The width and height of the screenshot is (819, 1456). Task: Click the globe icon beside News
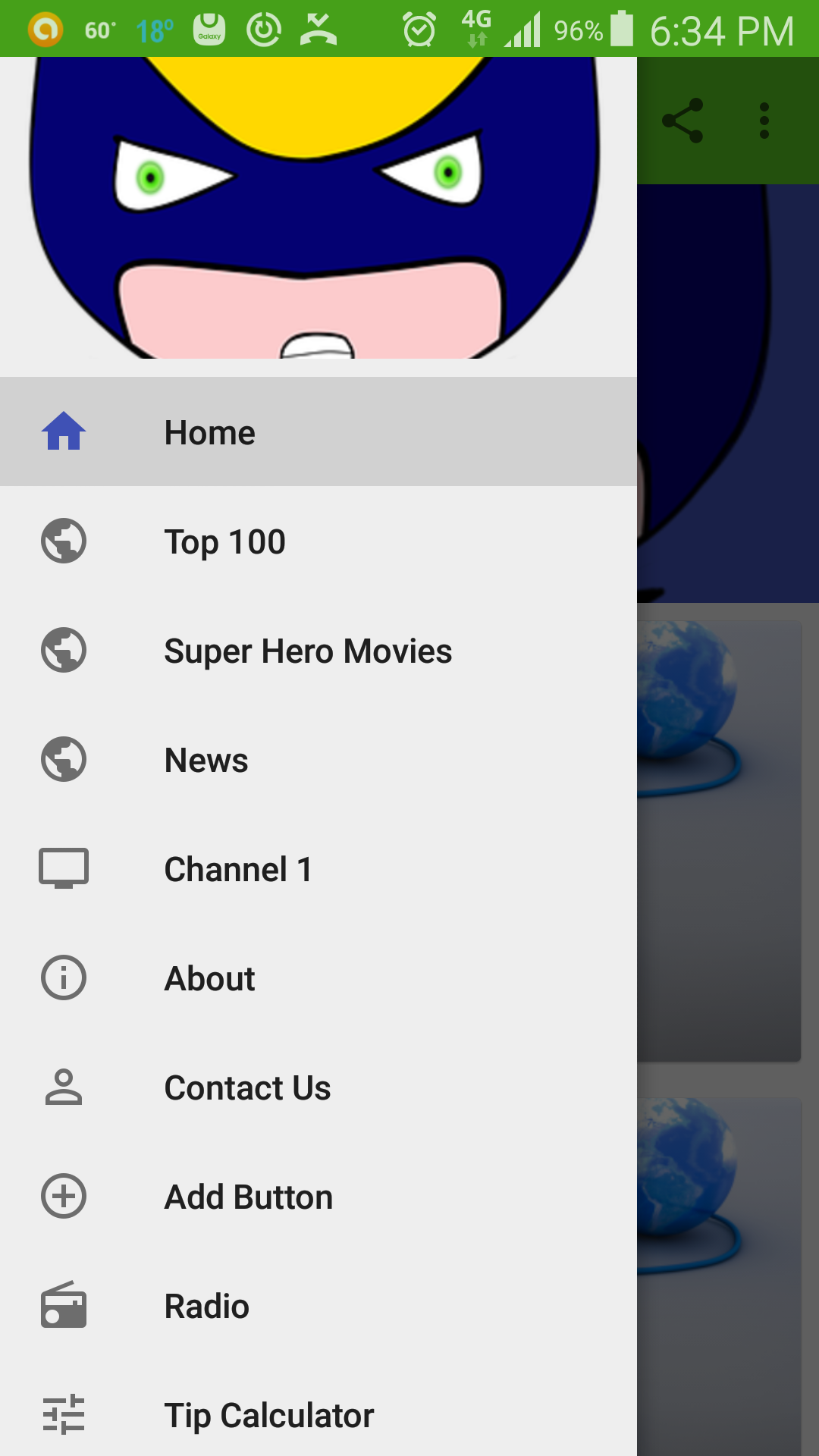click(63, 759)
